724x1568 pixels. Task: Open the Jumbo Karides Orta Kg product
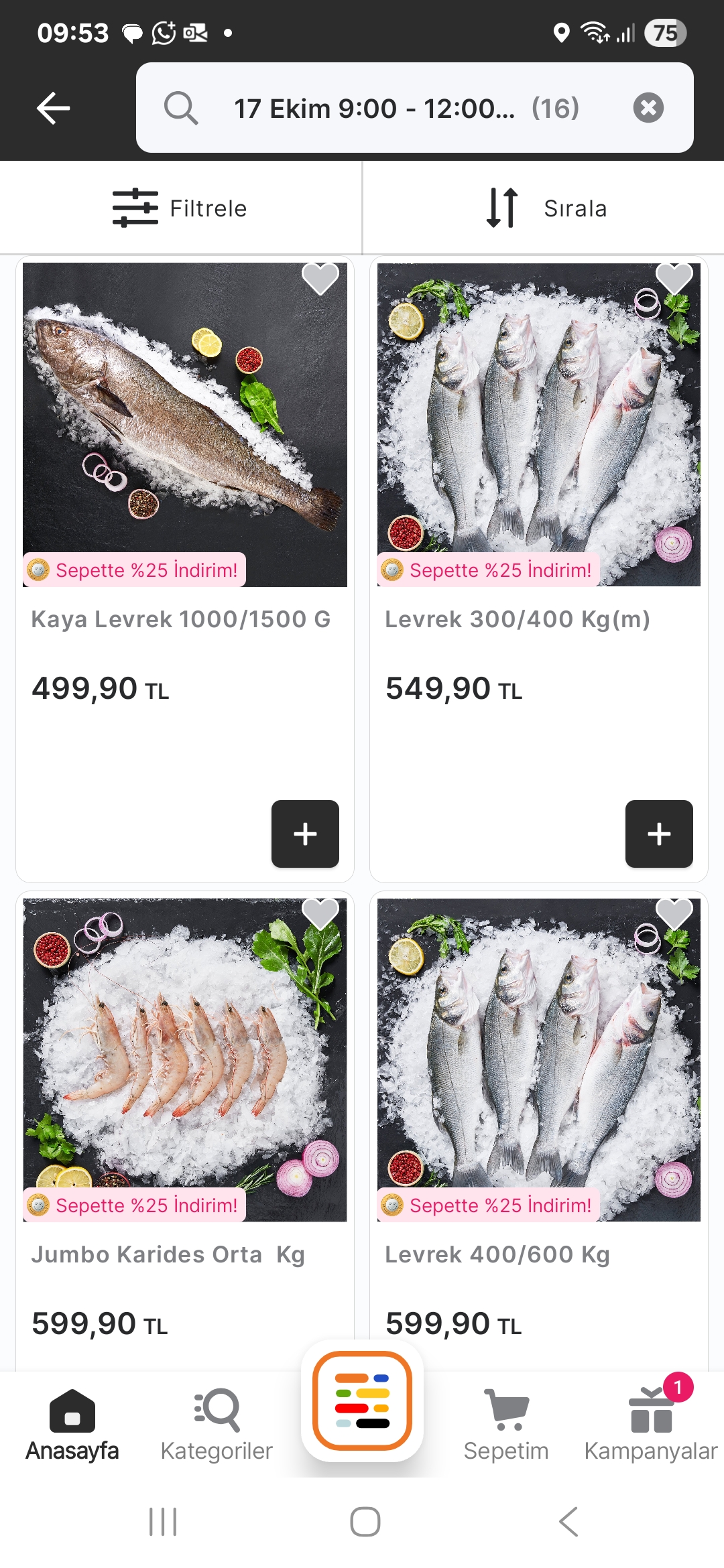[x=185, y=1060]
